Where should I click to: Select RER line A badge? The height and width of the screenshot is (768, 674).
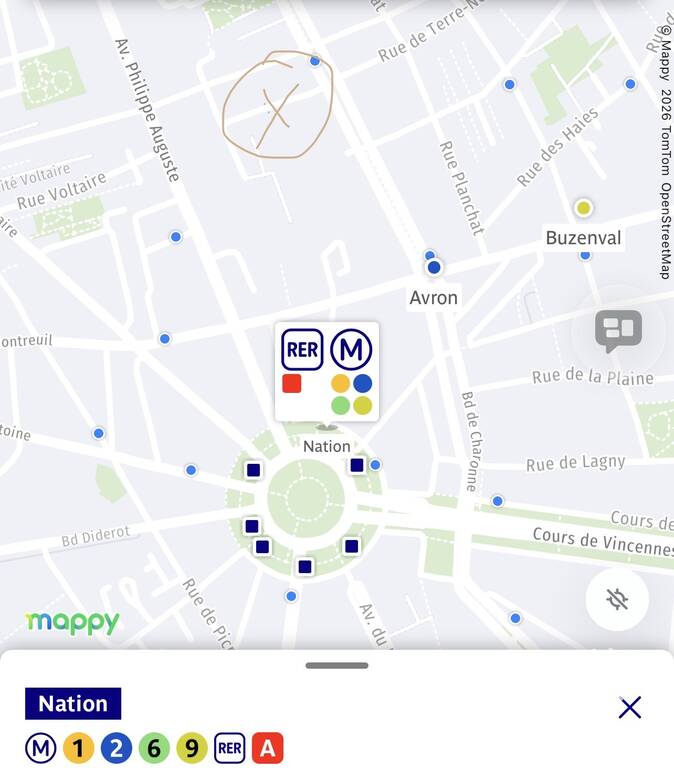[x=267, y=748]
